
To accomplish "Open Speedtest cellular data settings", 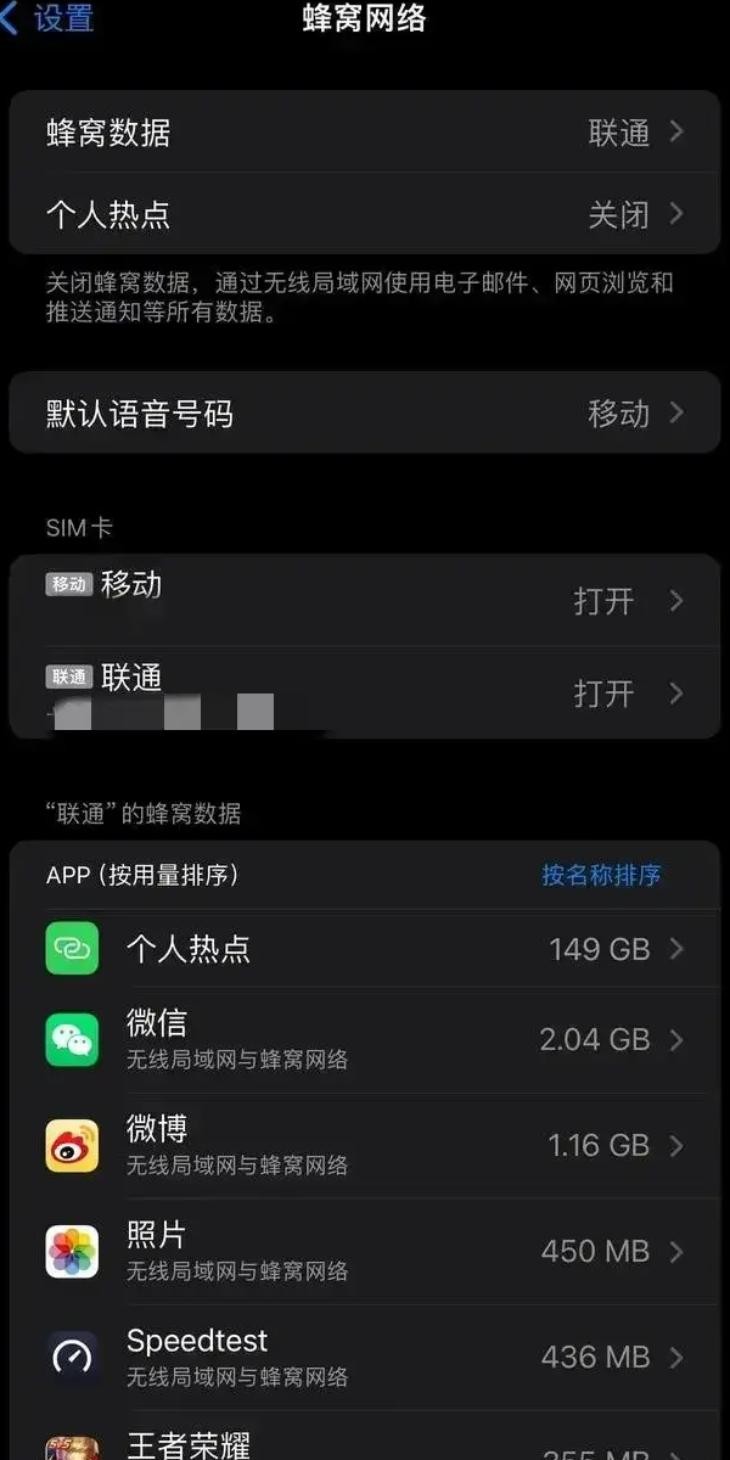I will point(364,1357).
